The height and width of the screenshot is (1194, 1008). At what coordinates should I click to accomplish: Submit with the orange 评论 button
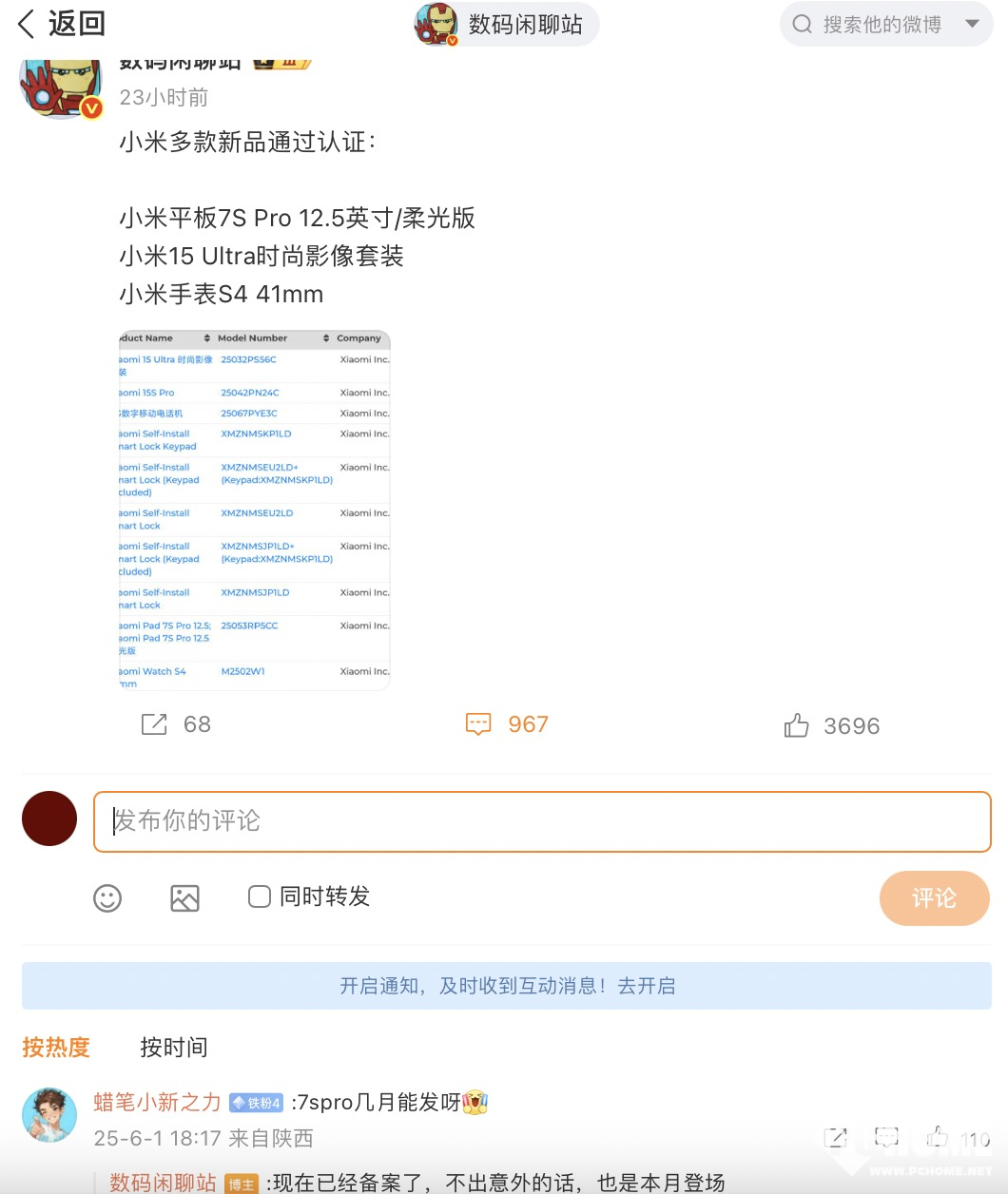pos(934,898)
